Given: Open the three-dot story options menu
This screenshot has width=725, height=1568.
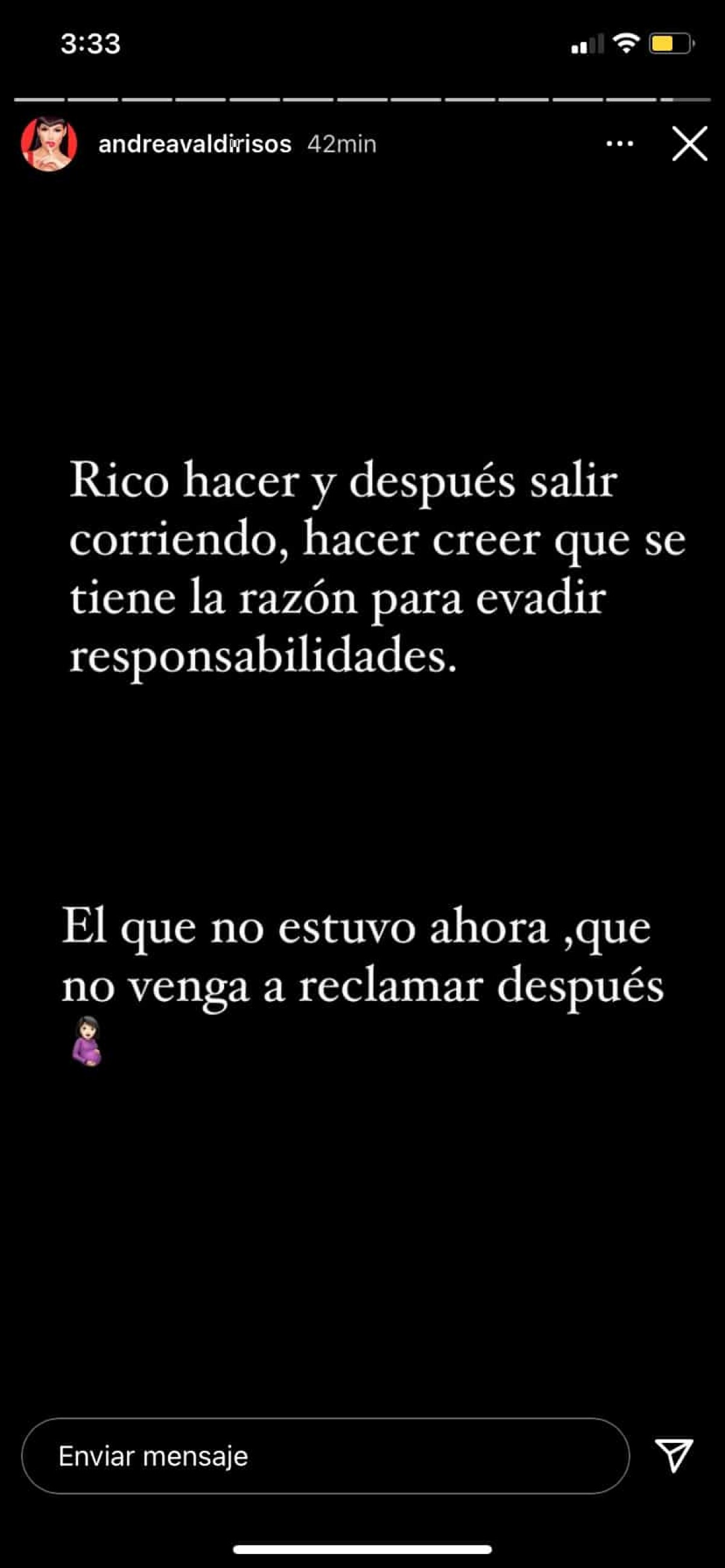Looking at the screenshot, I should [620, 144].
